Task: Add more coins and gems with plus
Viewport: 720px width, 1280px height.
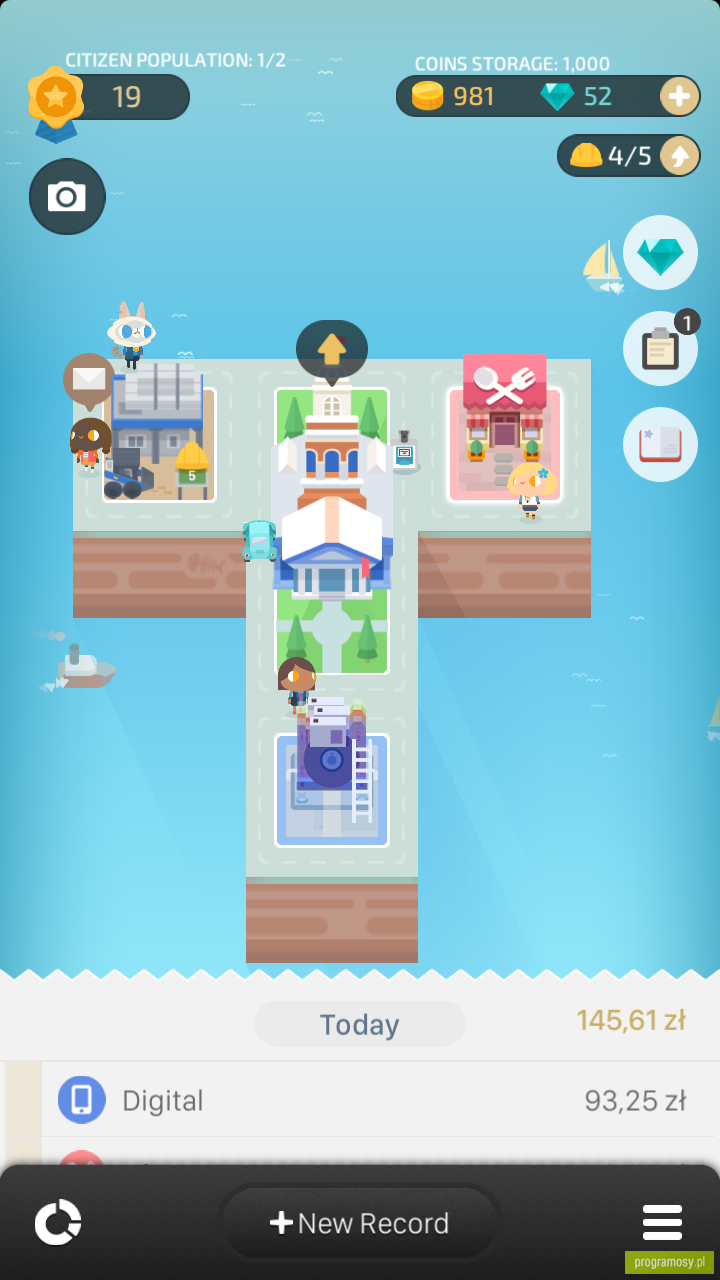Action: pyautogui.click(x=678, y=96)
